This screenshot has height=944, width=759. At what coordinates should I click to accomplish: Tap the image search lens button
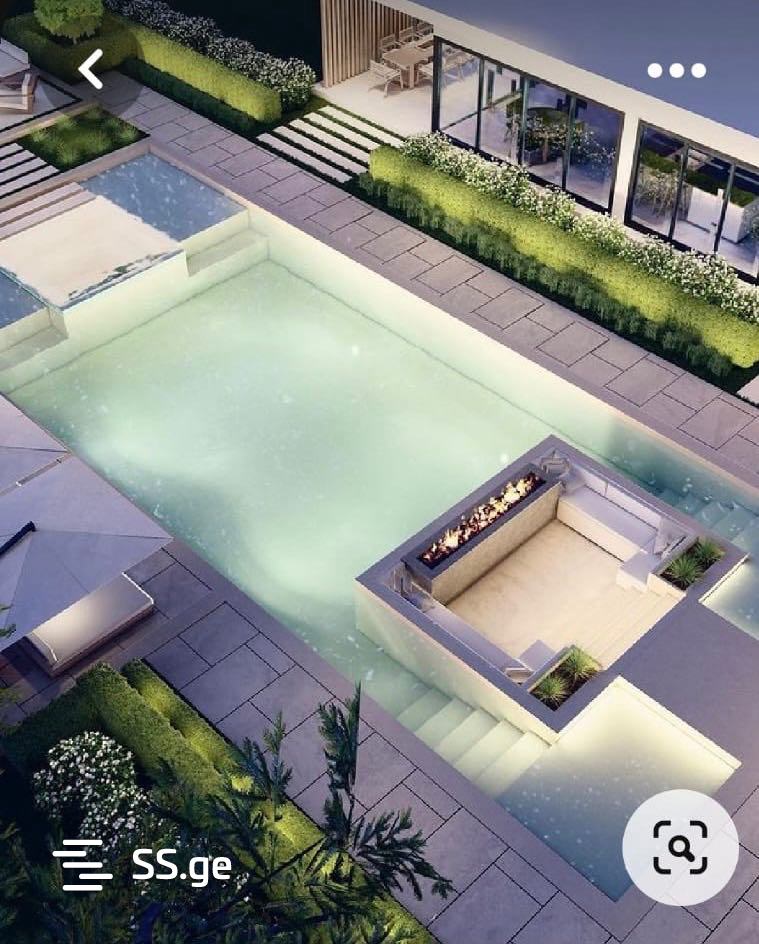[x=680, y=848]
